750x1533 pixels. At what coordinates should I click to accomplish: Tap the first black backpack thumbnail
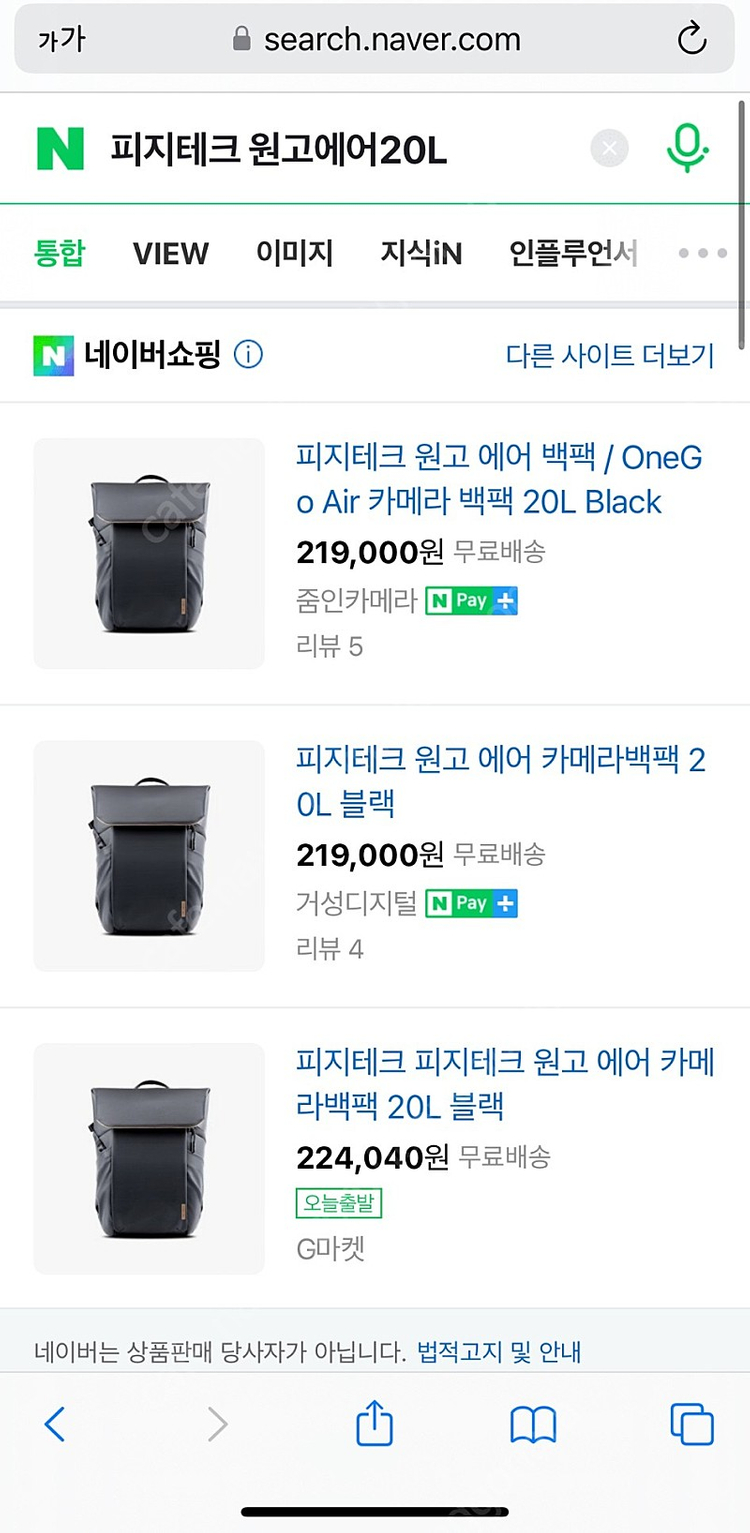tap(148, 553)
